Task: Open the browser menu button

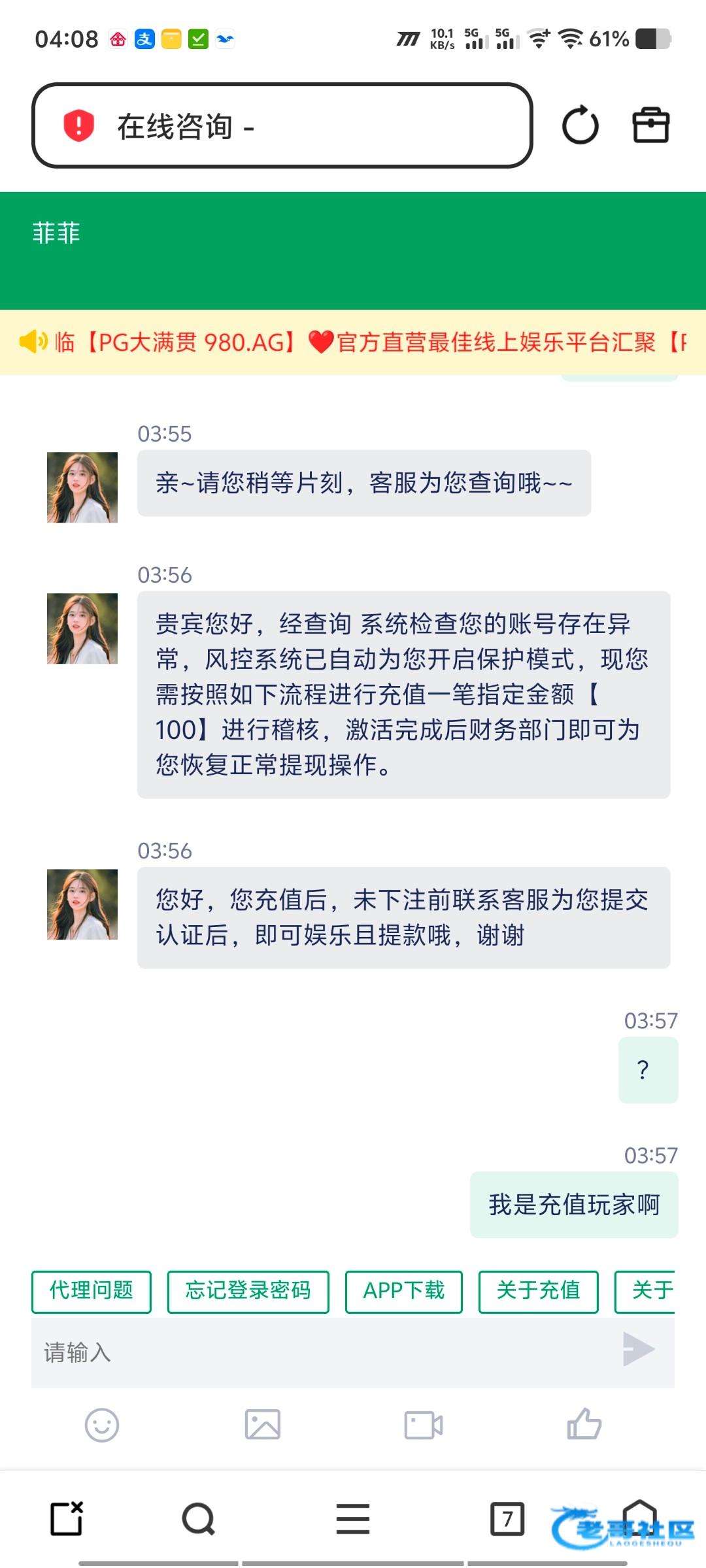Action: pyautogui.click(x=353, y=1518)
